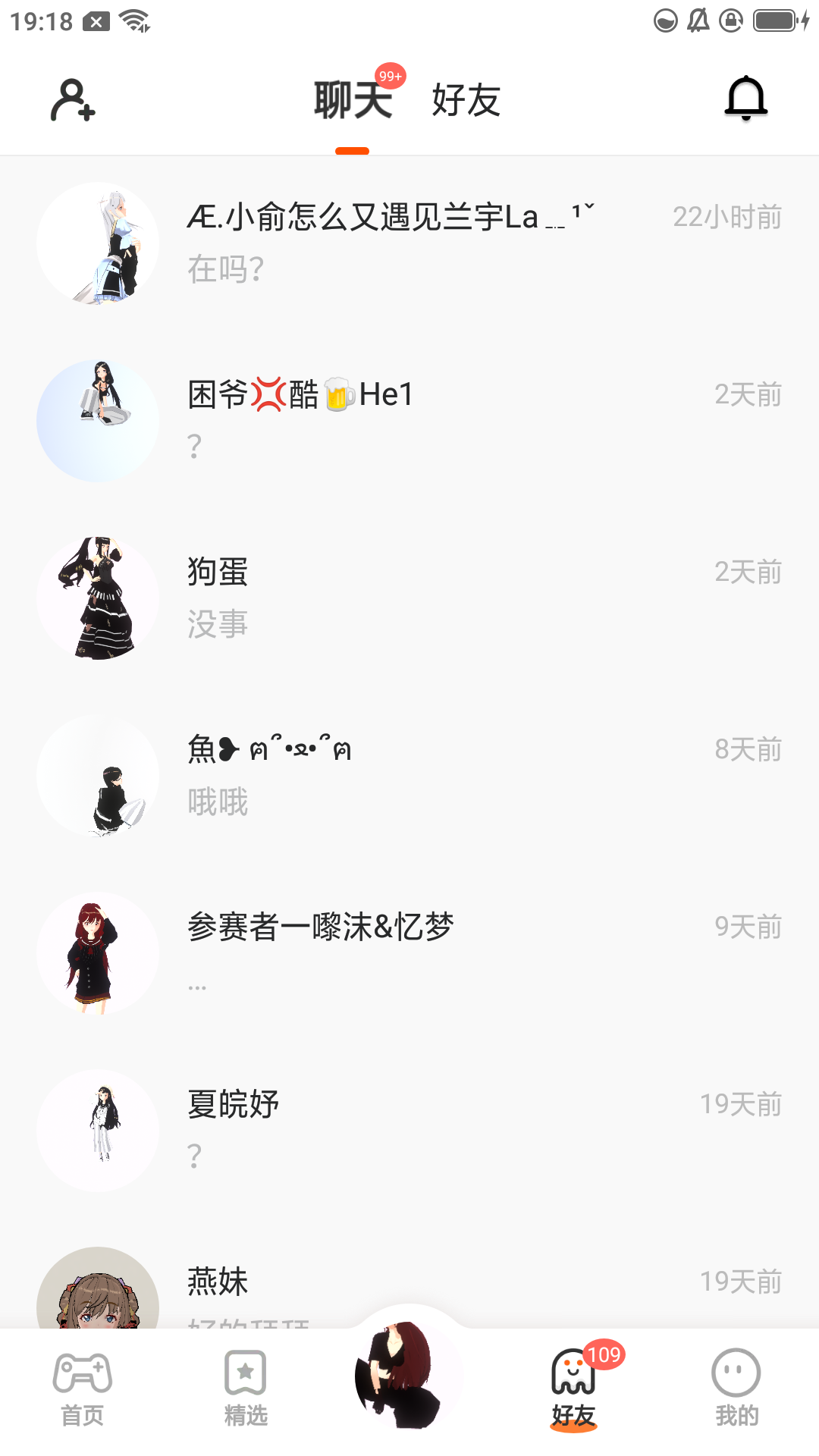The height and width of the screenshot is (1456, 819).
Task: Open the chat with 困爷酷He1
Action: 409,420
